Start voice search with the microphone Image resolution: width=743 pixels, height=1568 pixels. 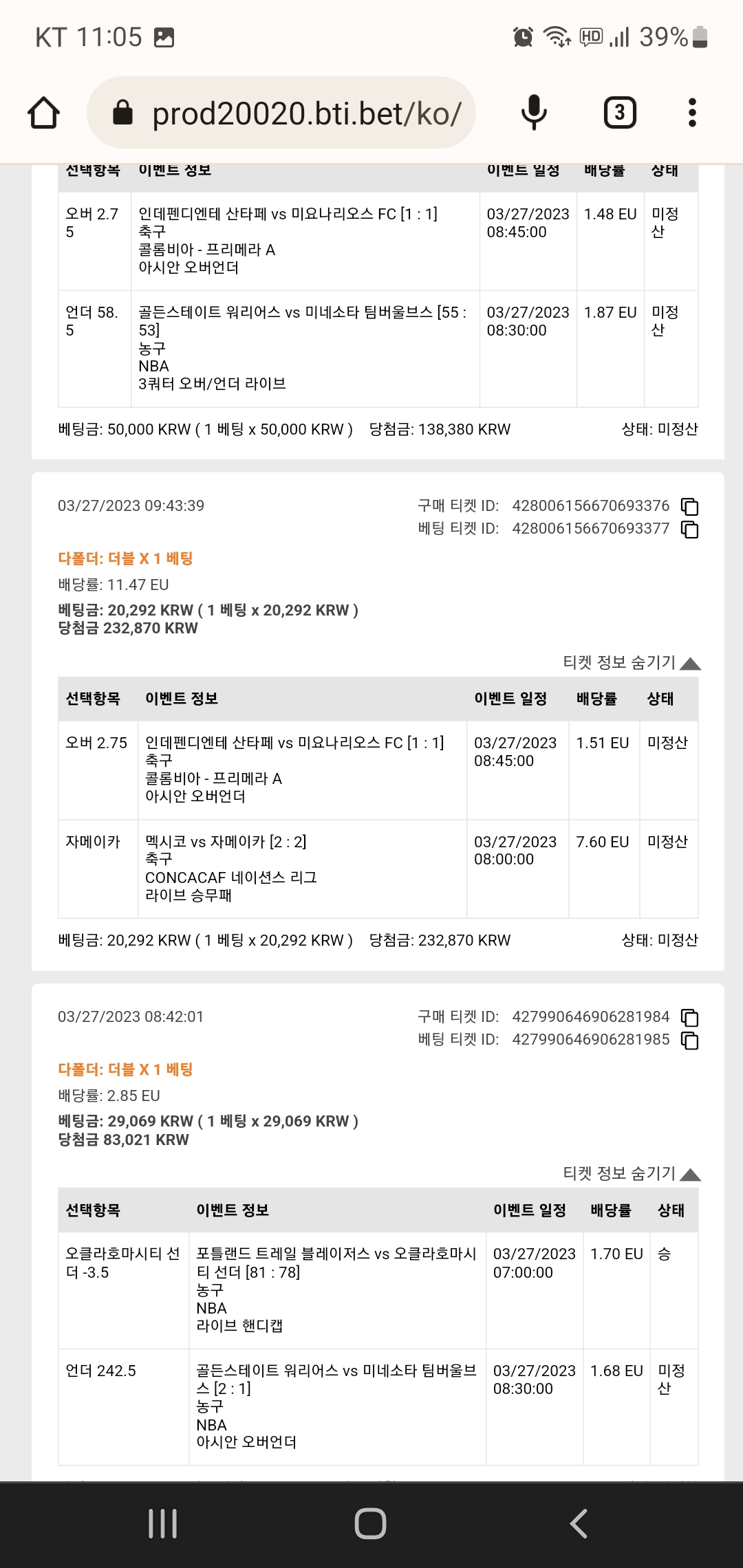point(534,113)
